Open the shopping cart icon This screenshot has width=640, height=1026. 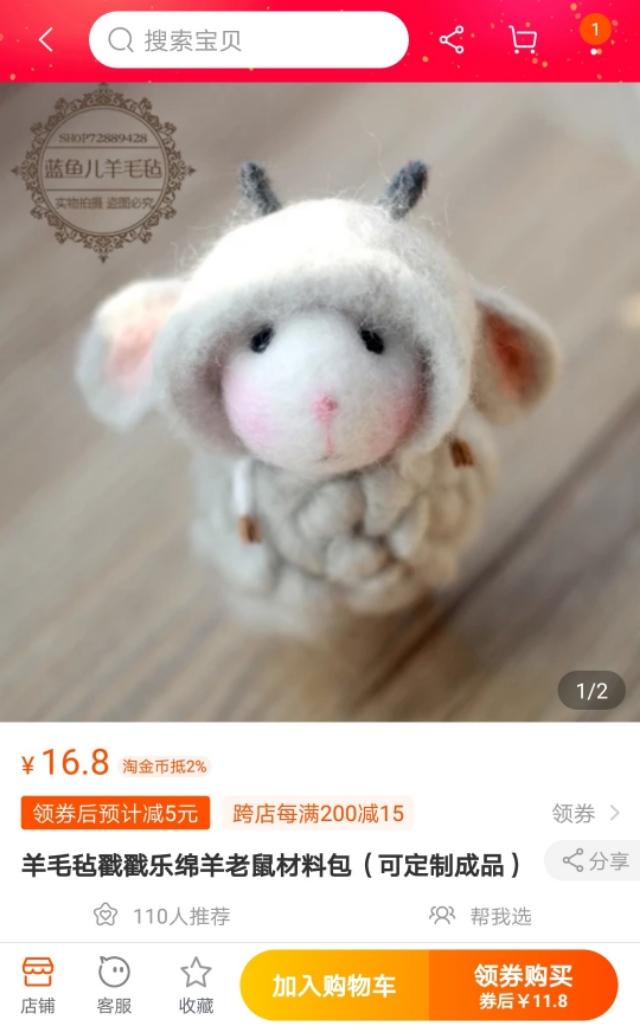(x=522, y=40)
